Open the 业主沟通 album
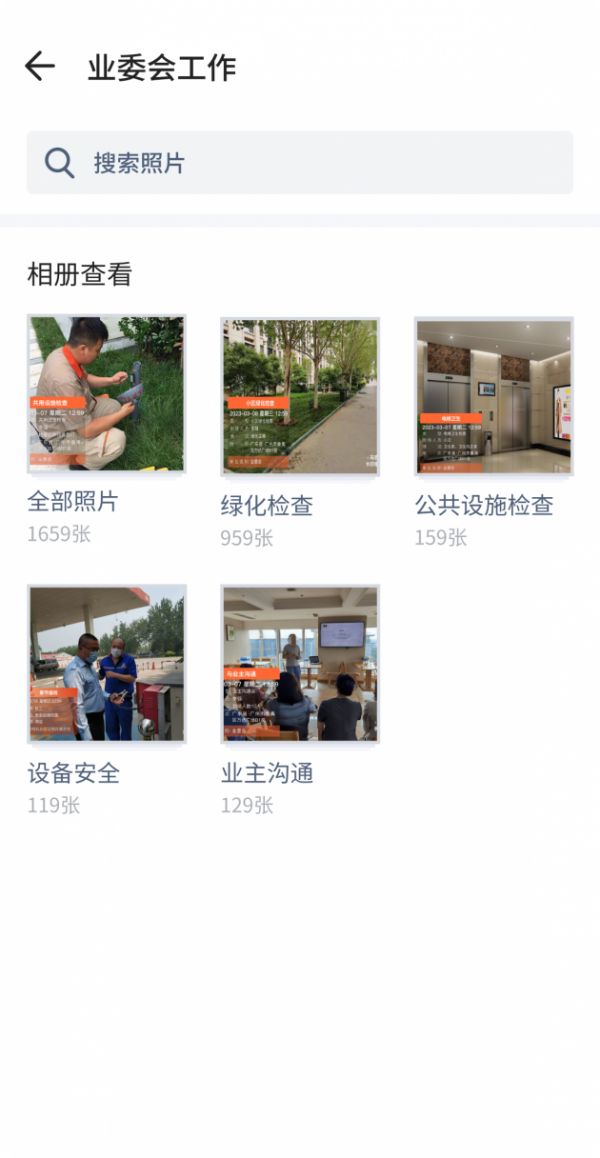The height and width of the screenshot is (1158, 600). pos(300,663)
